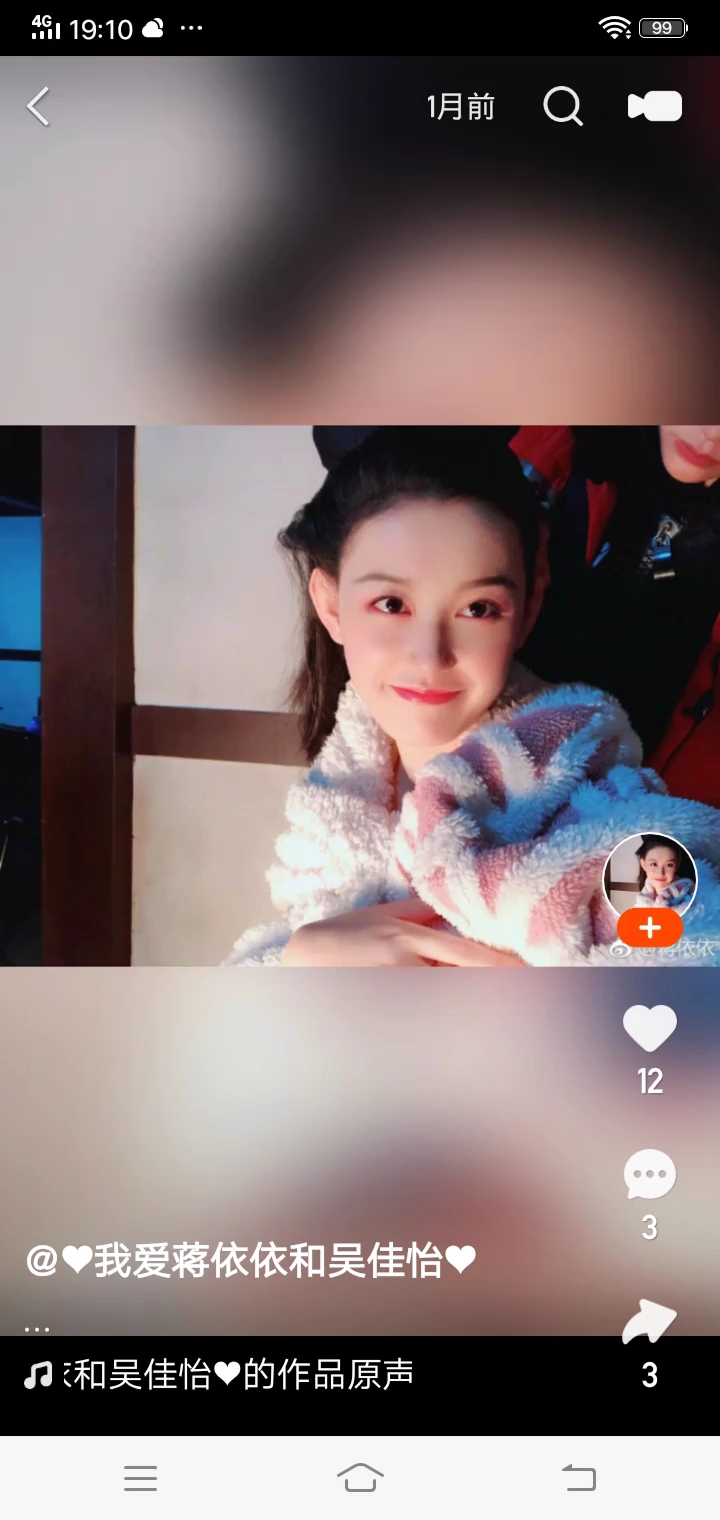
Task: Open the video camera to record
Action: 655,106
